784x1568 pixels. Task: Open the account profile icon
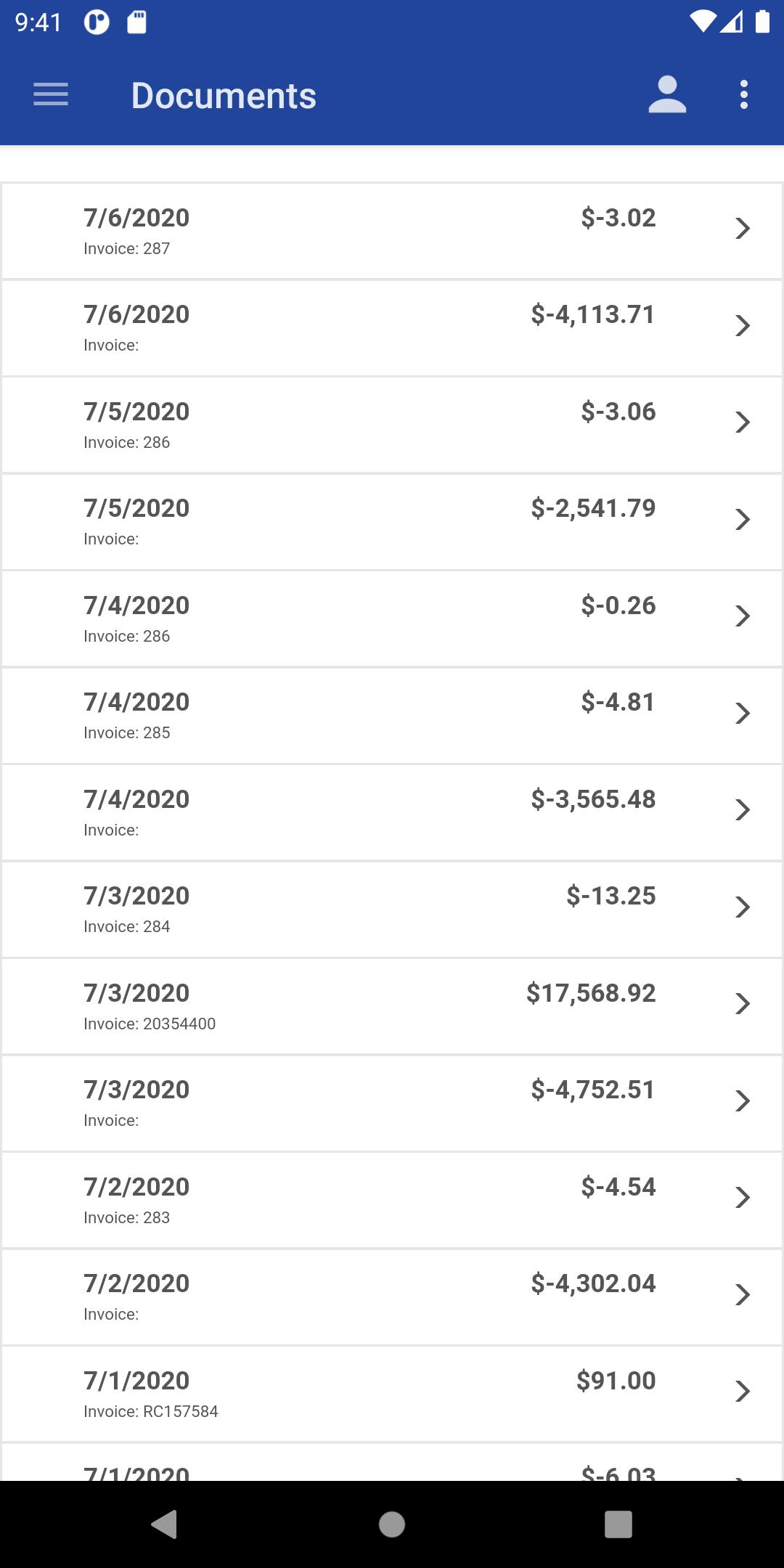pyautogui.click(x=667, y=95)
